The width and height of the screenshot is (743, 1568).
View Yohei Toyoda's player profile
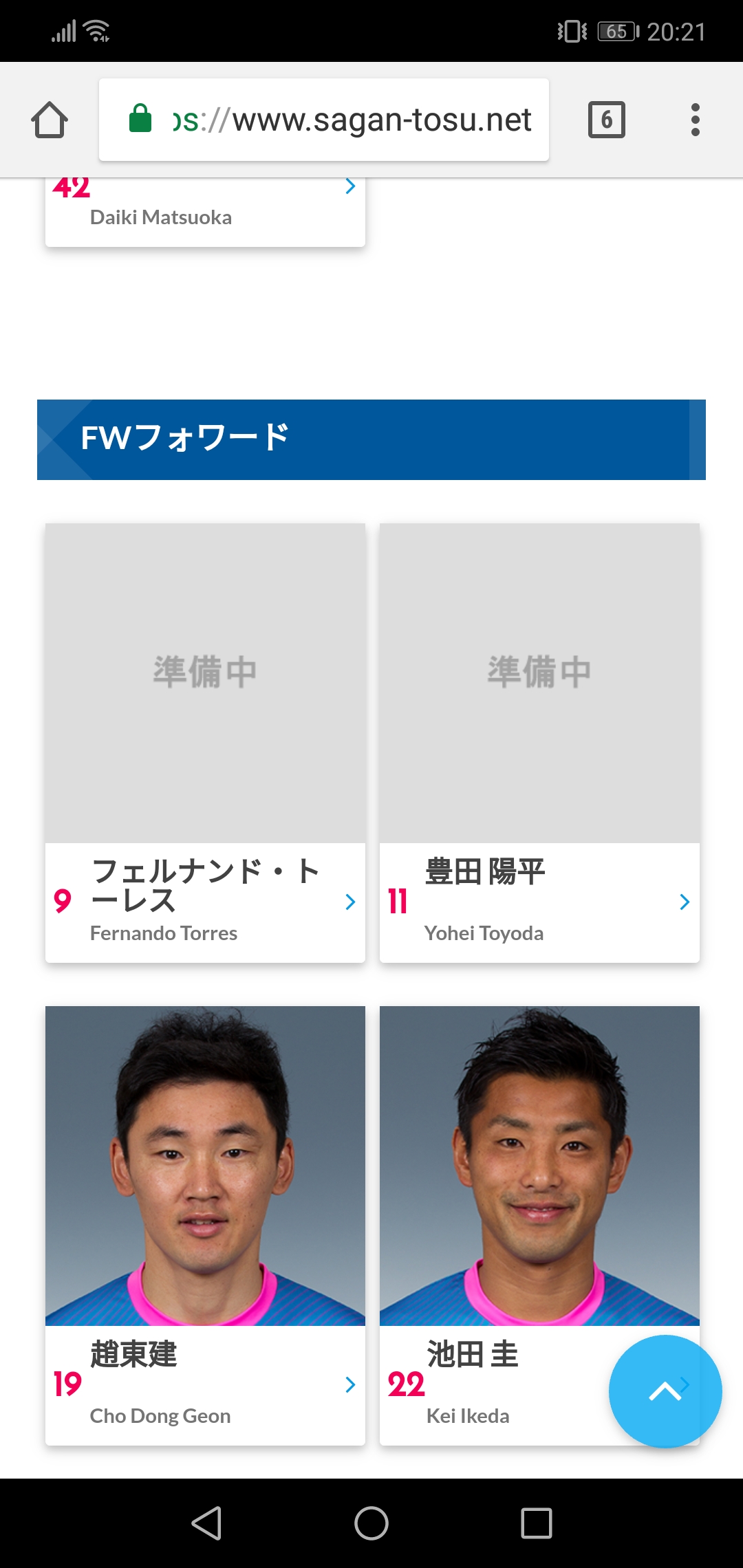(539, 743)
